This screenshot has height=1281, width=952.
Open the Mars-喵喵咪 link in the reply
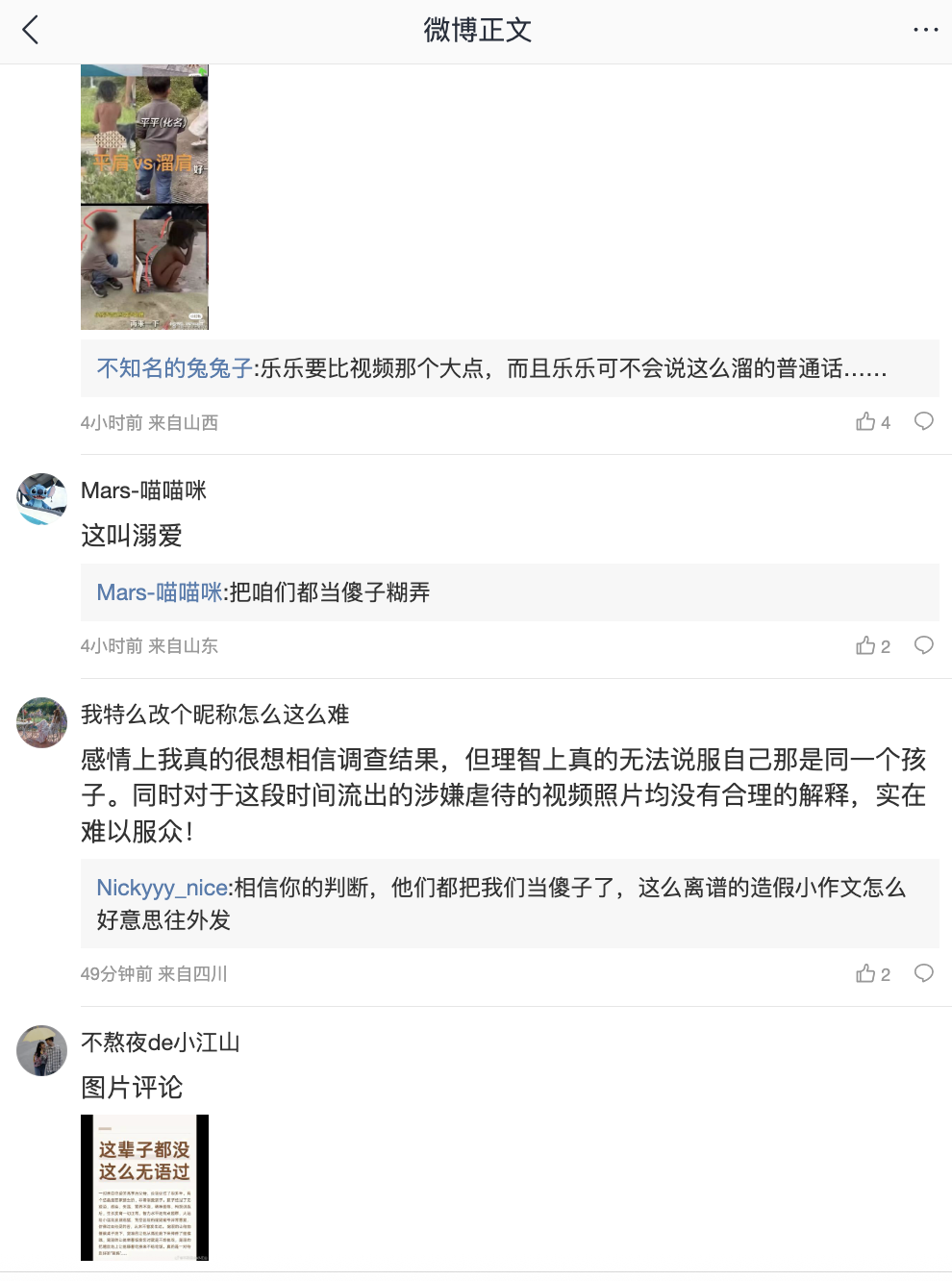(160, 592)
